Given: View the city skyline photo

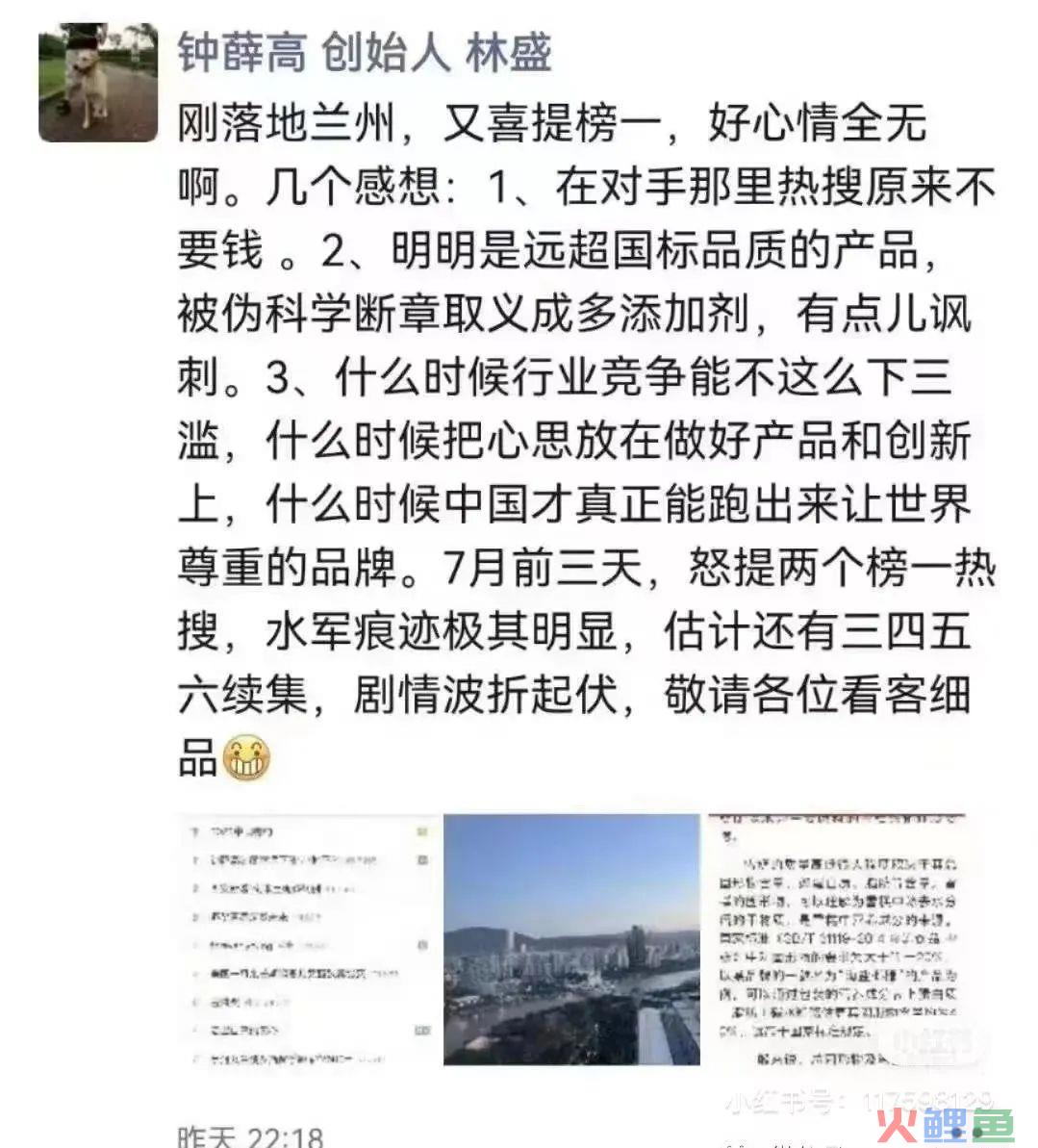Looking at the screenshot, I should [x=571, y=940].
